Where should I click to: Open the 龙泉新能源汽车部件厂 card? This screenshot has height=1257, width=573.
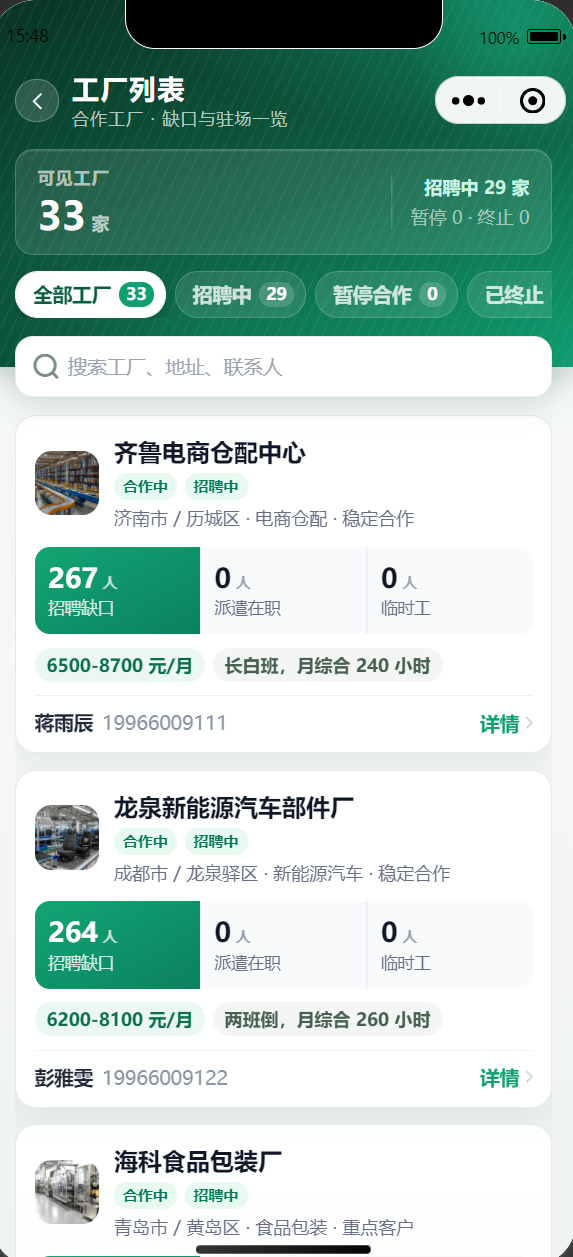(283, 939)
